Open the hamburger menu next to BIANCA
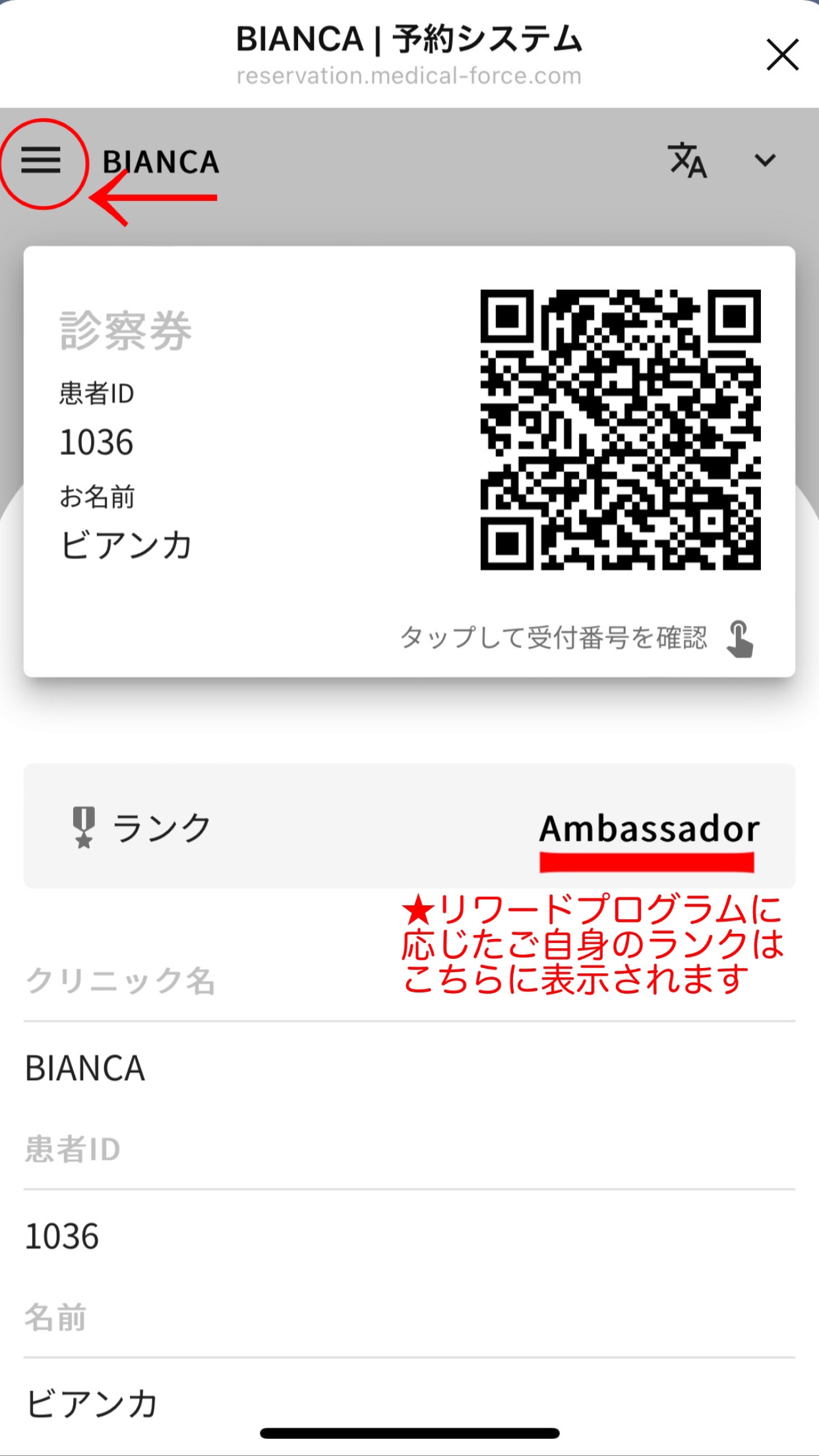 tap(41, 161)
